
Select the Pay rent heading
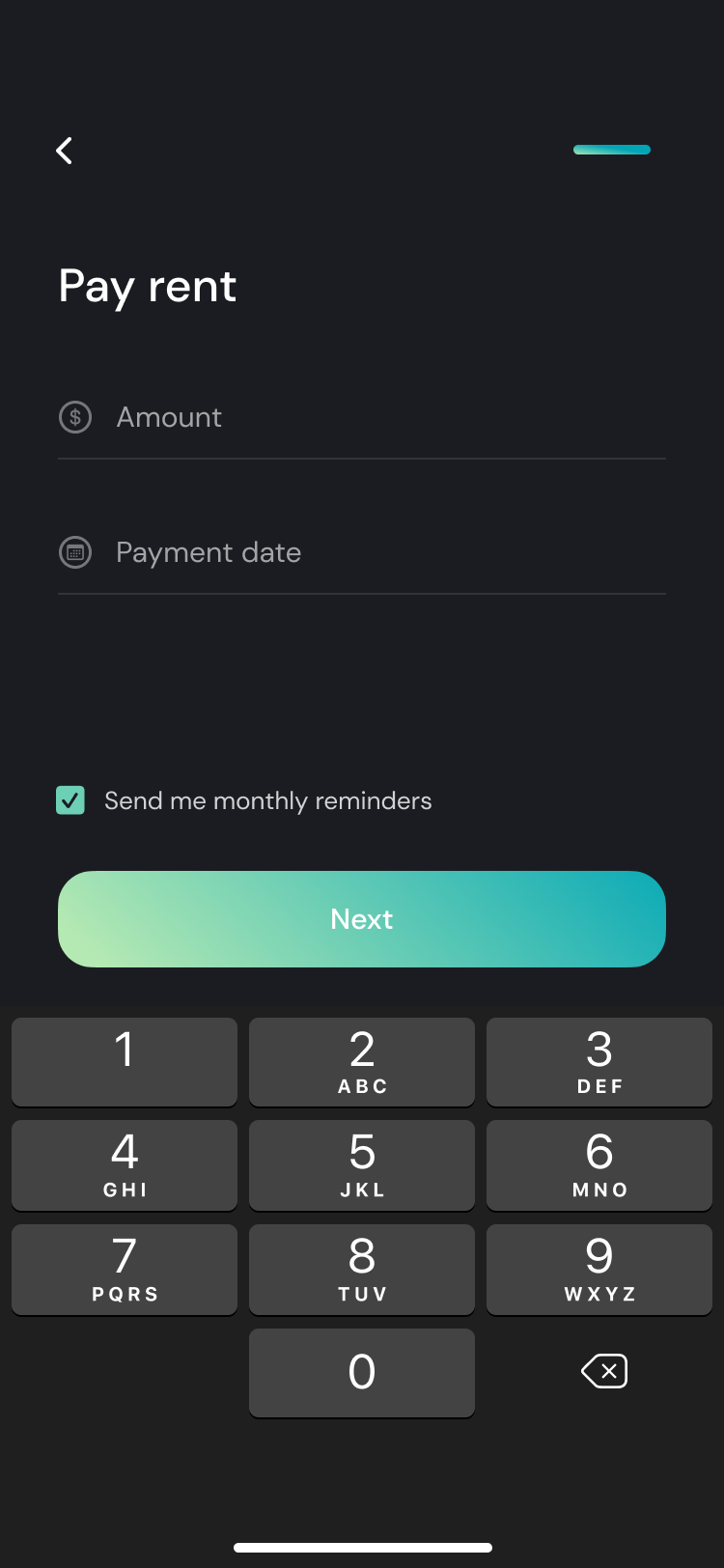point(147,286)
